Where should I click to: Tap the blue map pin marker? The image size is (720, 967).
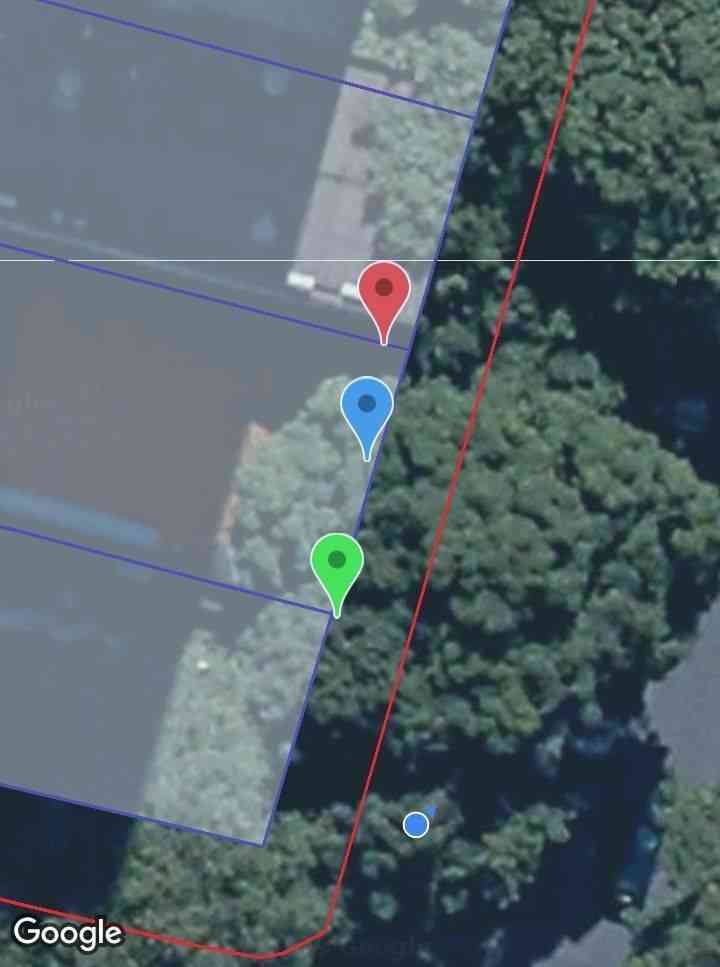[x=367, y=407]
